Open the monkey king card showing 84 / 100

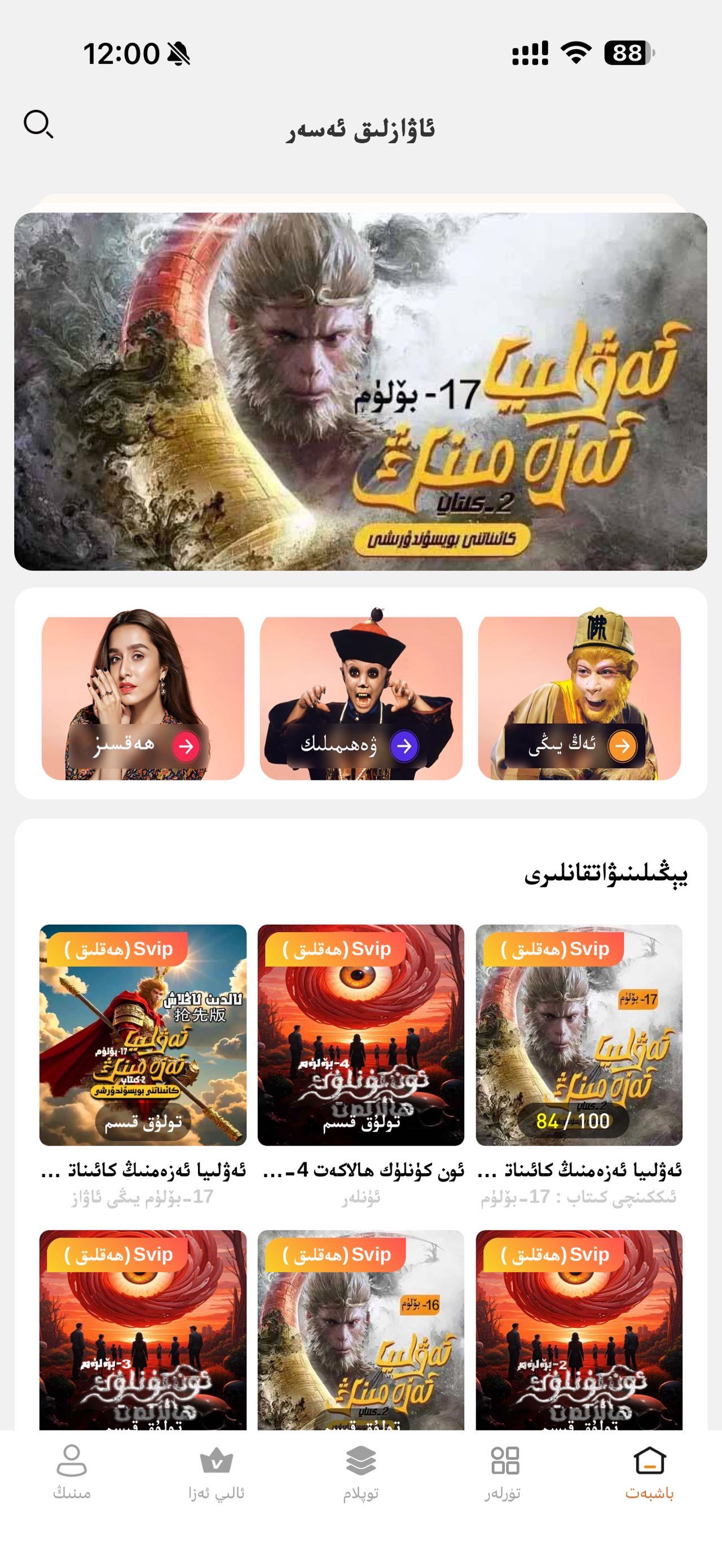point(579,1035)
